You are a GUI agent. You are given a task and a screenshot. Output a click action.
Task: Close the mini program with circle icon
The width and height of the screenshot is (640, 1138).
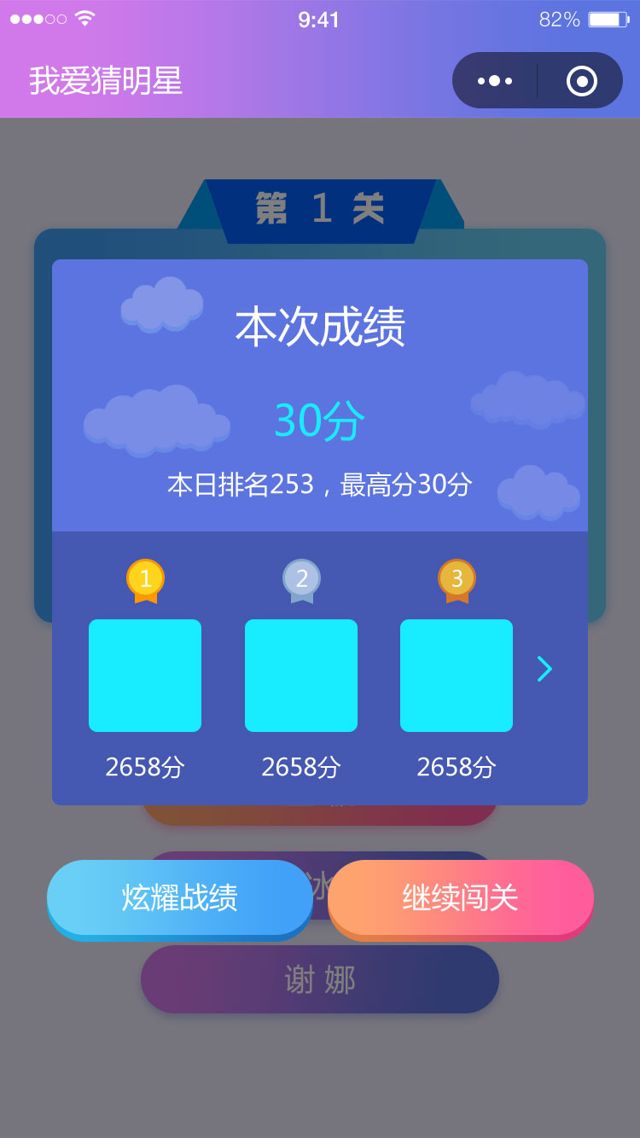581,81
